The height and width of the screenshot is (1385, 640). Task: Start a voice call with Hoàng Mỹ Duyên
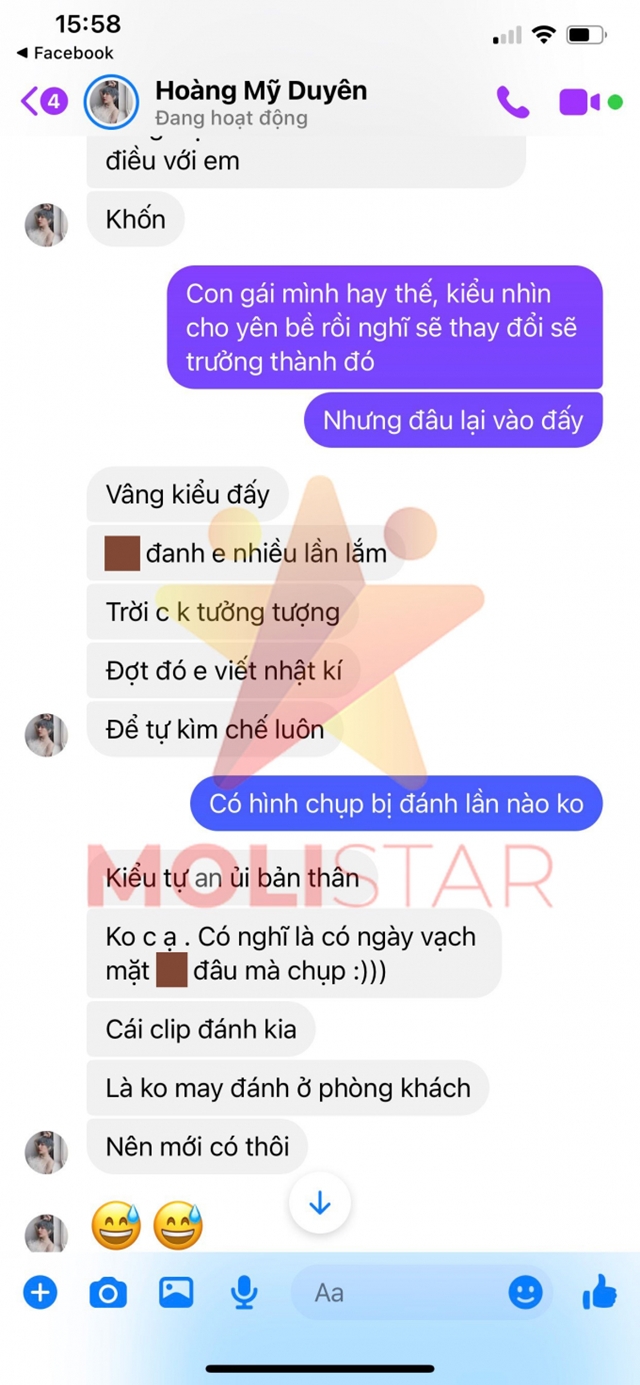tap(513, 102)
